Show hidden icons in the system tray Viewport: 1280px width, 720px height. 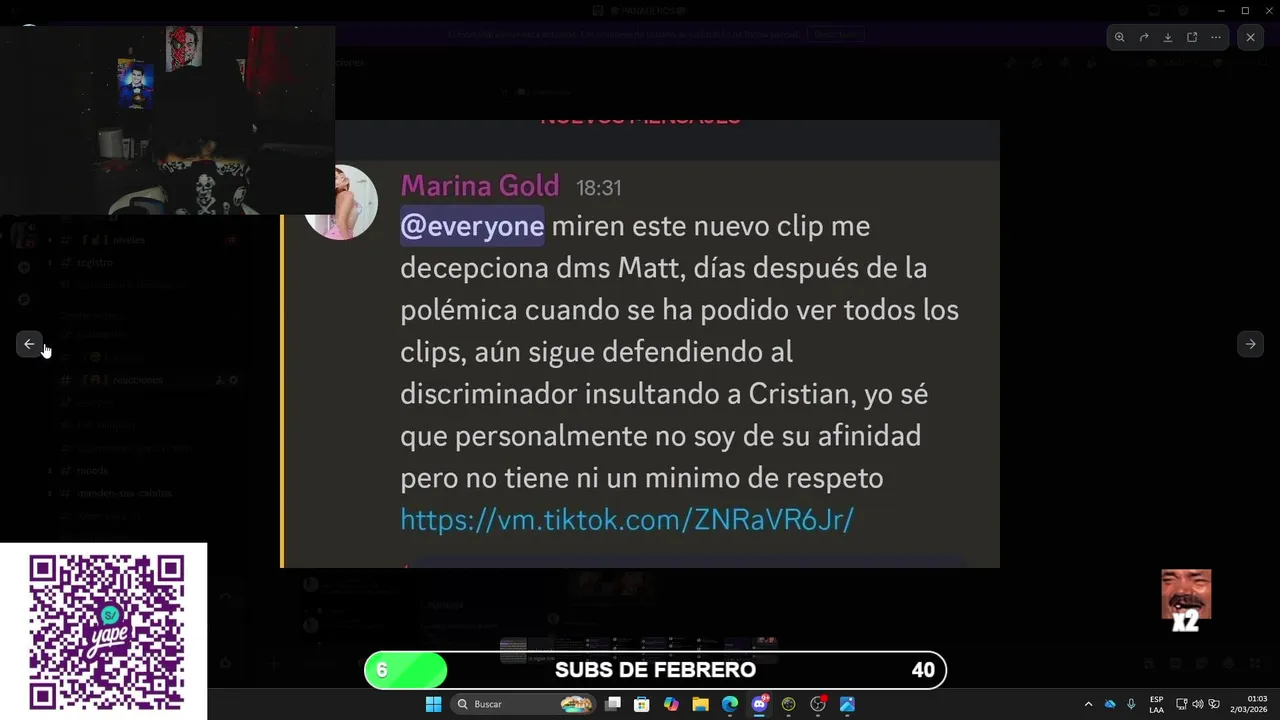(x=1088, y=704)
